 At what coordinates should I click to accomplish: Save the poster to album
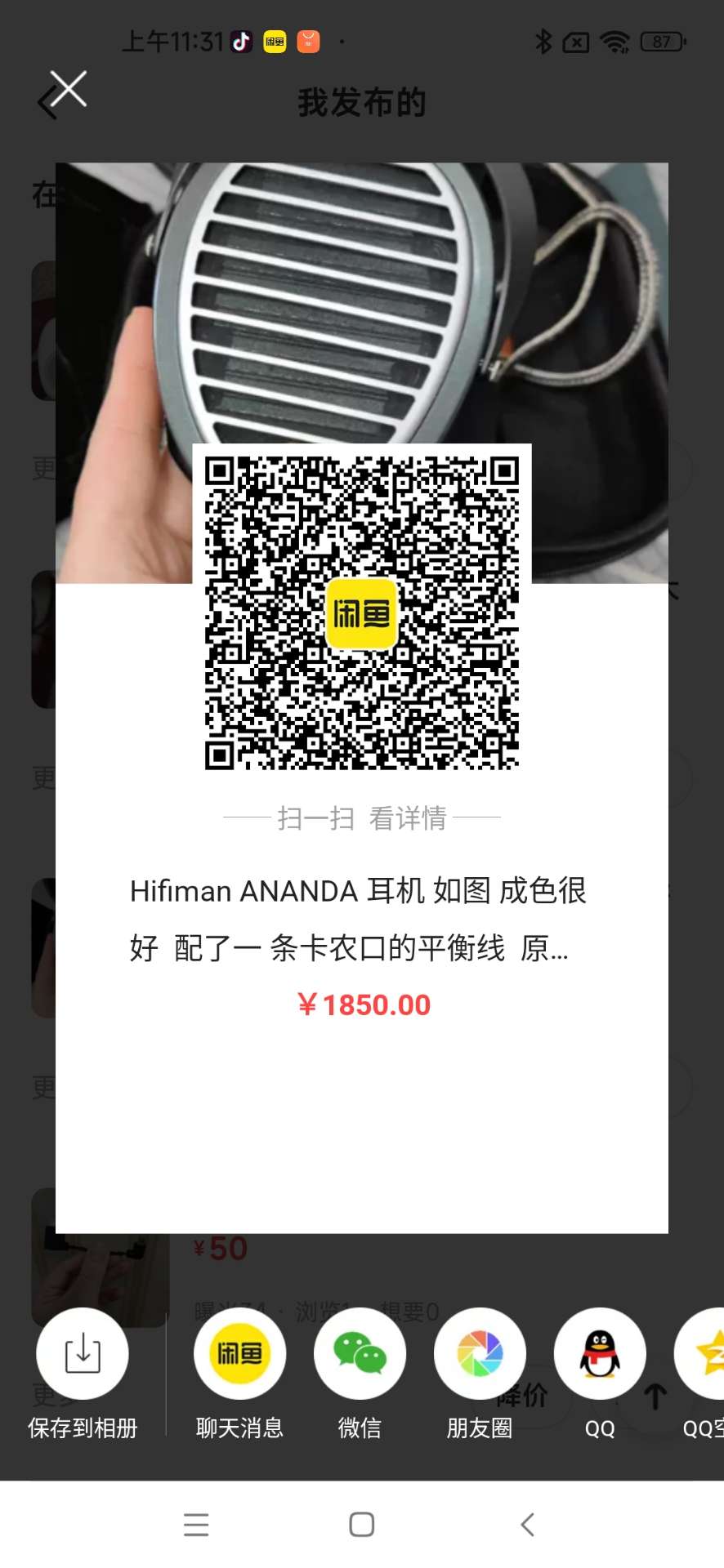[x=83, y=1354]
